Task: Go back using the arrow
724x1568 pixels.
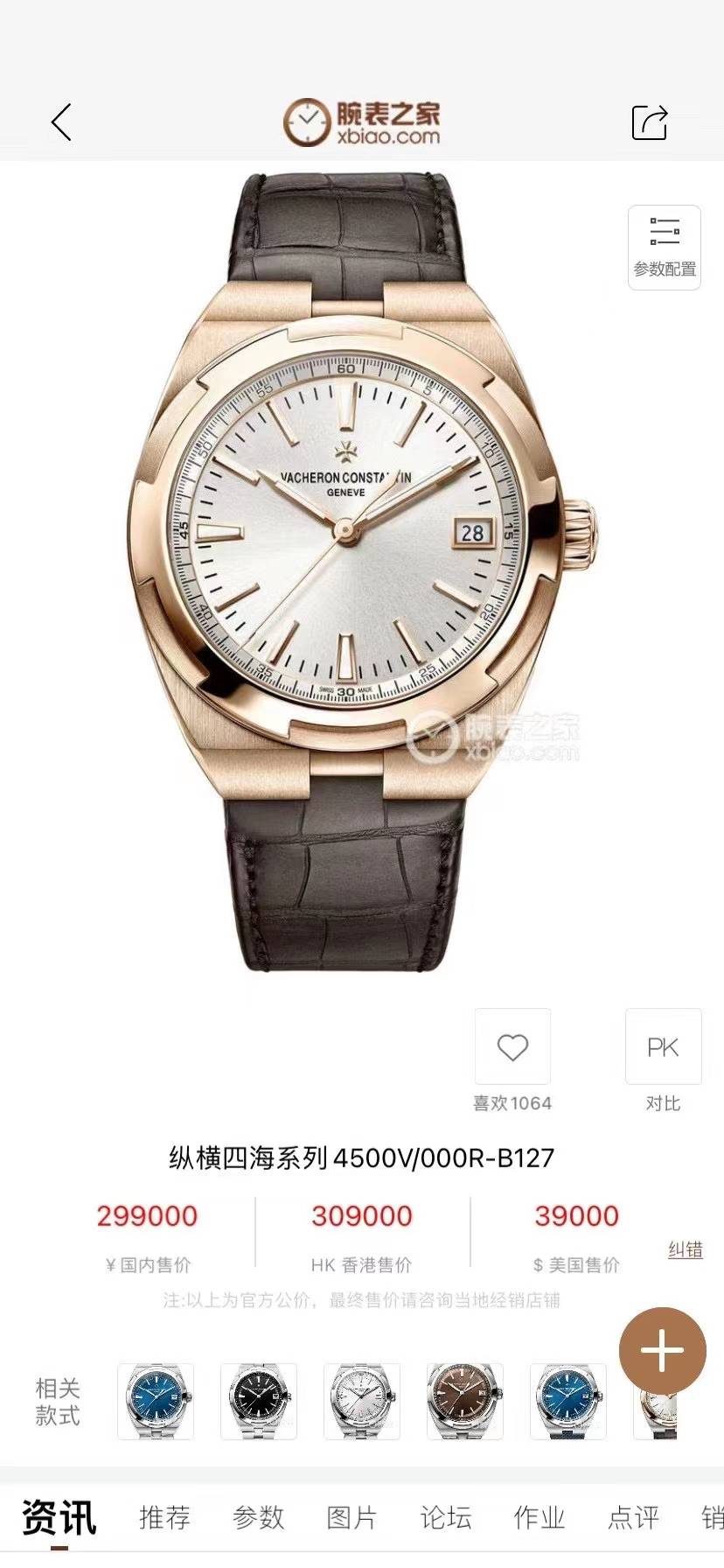Action: [61, 122]
